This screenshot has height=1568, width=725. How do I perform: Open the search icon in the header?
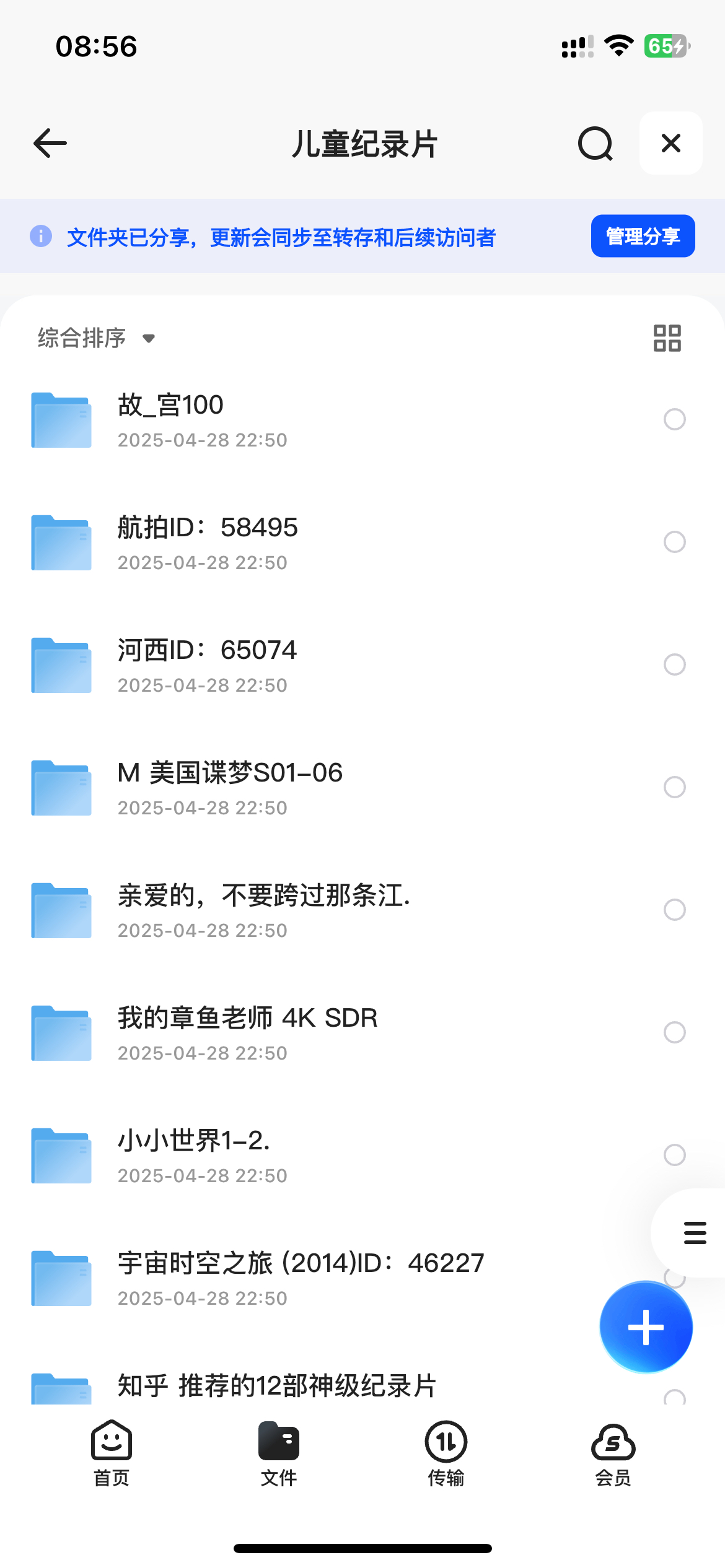595,144
